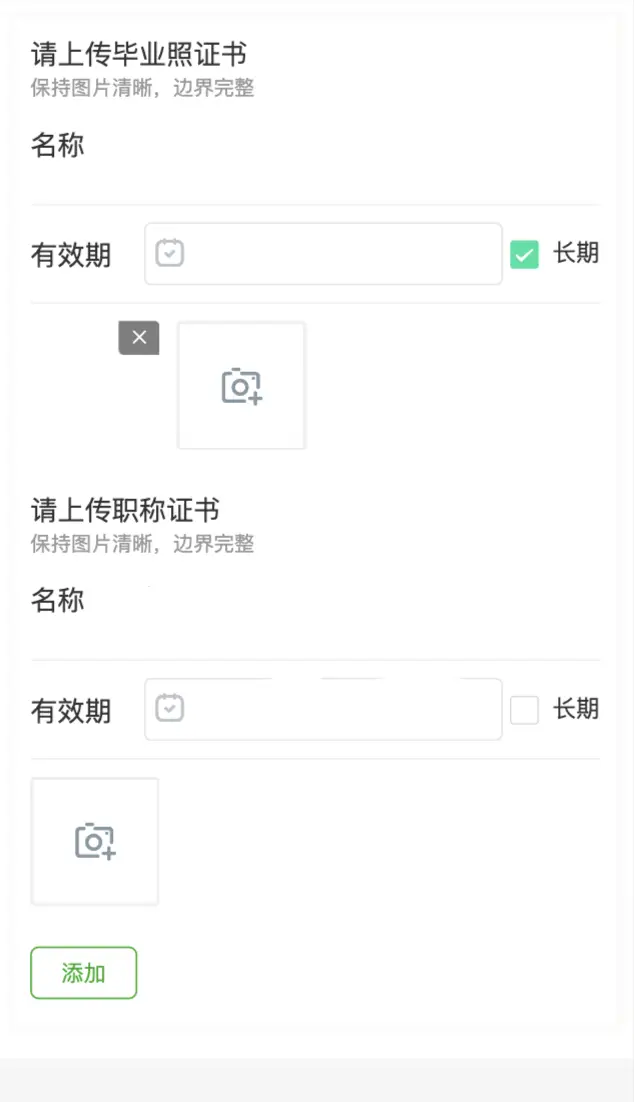The width and height of the screenshot is (634, 1102).
Task: Check 长期 for title certificate
Action: [x=524, y=710]
